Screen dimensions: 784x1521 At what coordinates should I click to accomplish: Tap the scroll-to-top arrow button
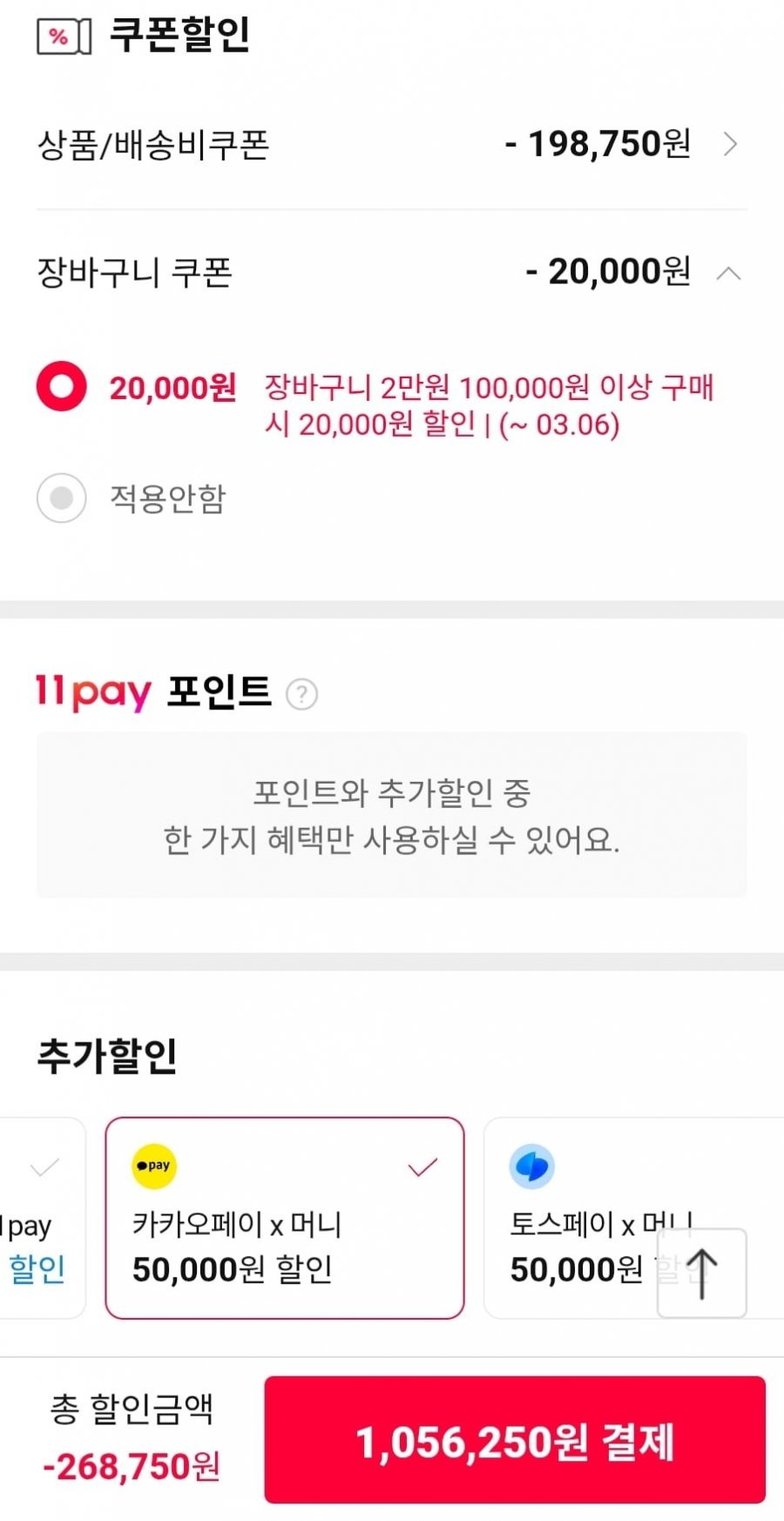coord(701,1273)
